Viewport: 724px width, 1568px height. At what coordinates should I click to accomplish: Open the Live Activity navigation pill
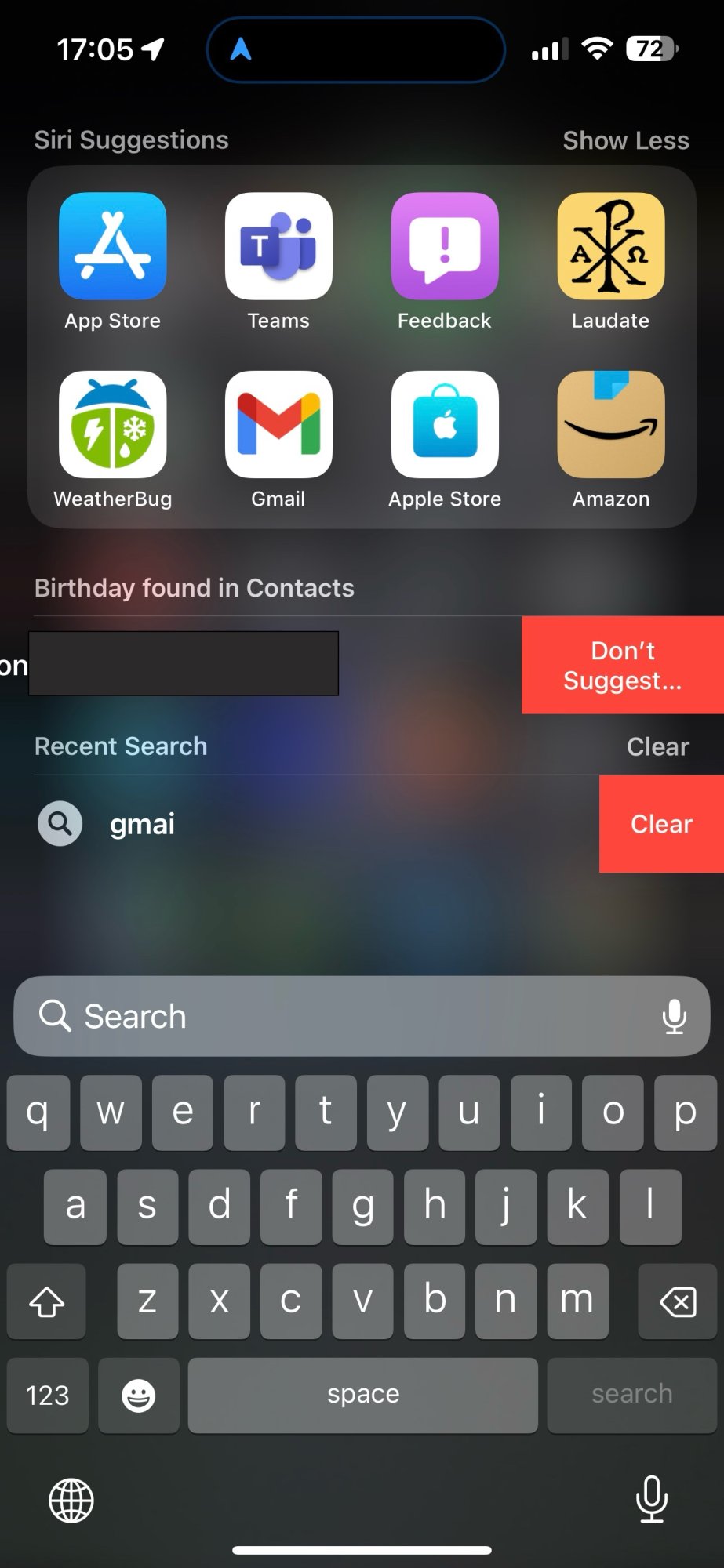pyautogui.click(x=356, y=49)
